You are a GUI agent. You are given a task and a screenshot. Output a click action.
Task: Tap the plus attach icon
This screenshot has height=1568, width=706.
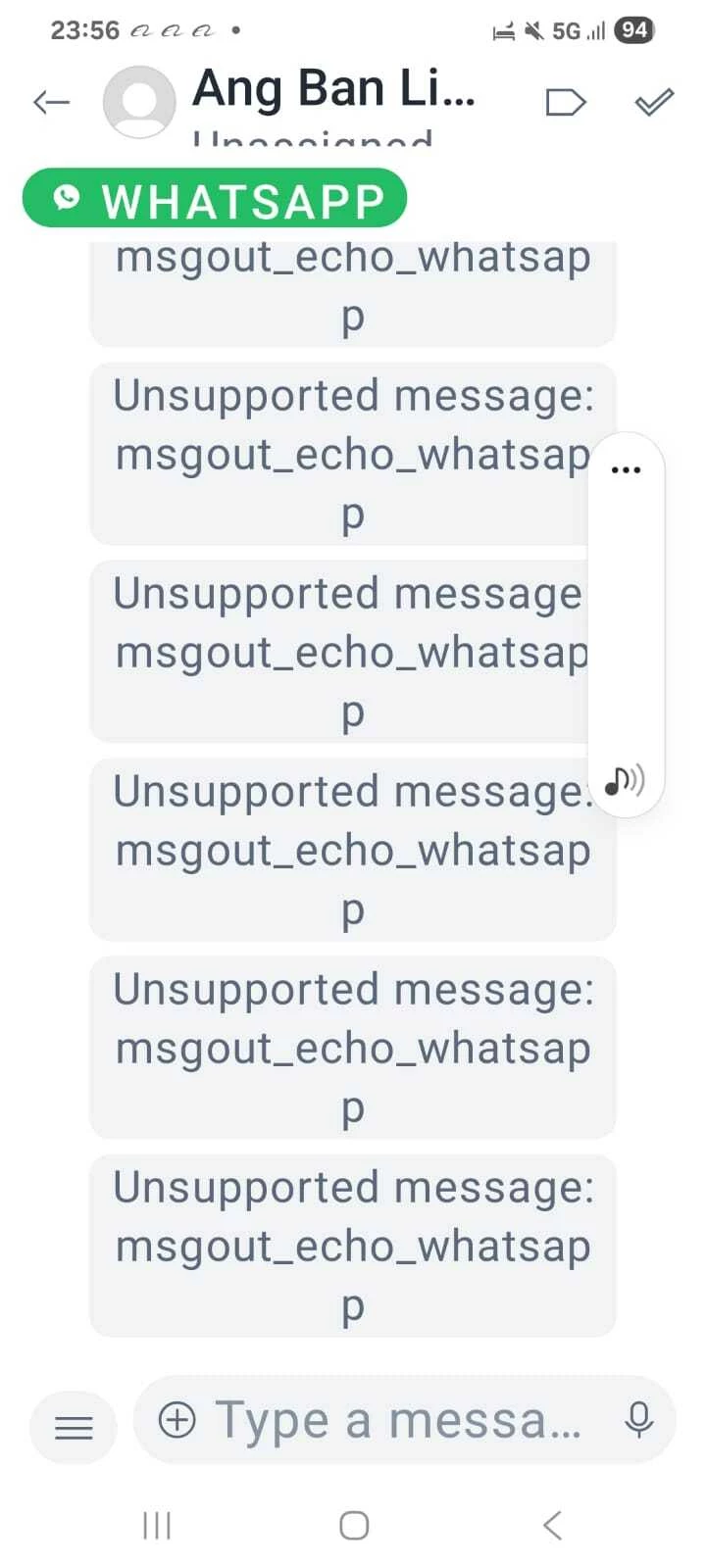click(x=177, y=1419)
